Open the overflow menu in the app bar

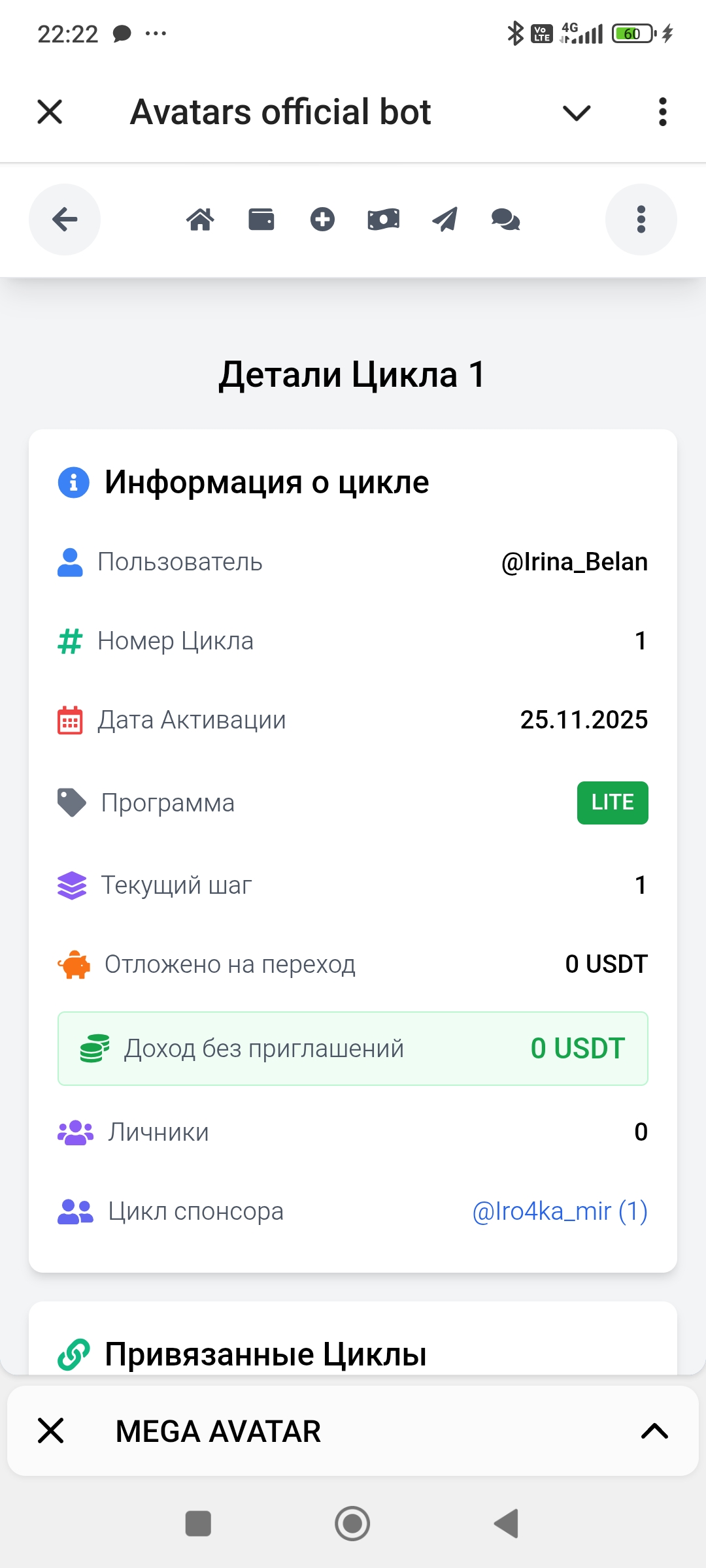click(662, 112)
